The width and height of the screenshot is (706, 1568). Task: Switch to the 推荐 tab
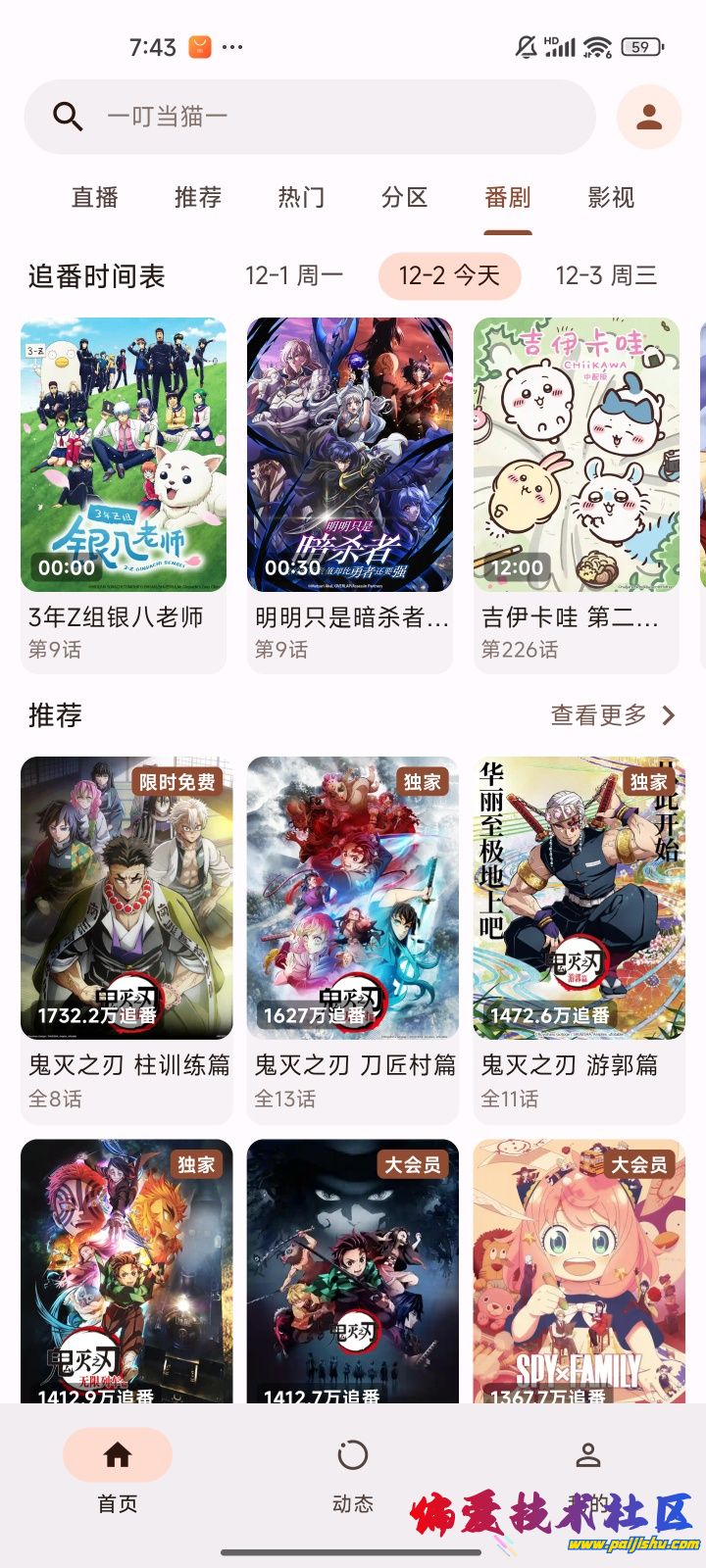coord(198,198)
